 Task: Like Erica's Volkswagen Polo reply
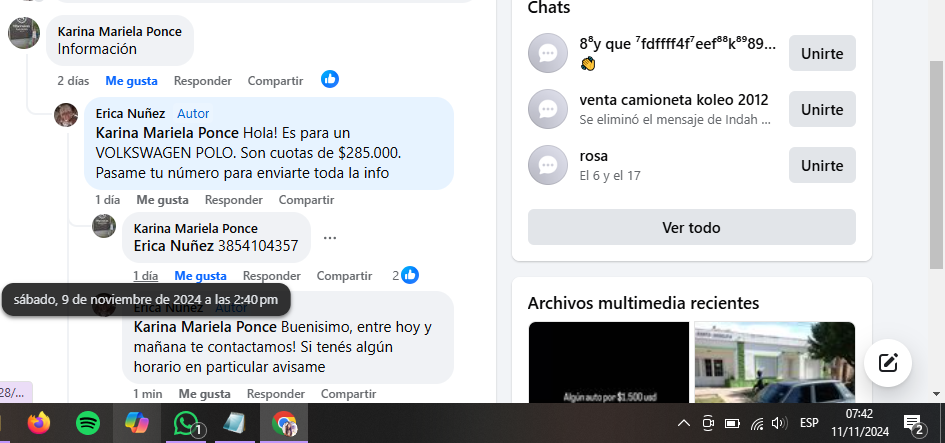click(162, 199)
